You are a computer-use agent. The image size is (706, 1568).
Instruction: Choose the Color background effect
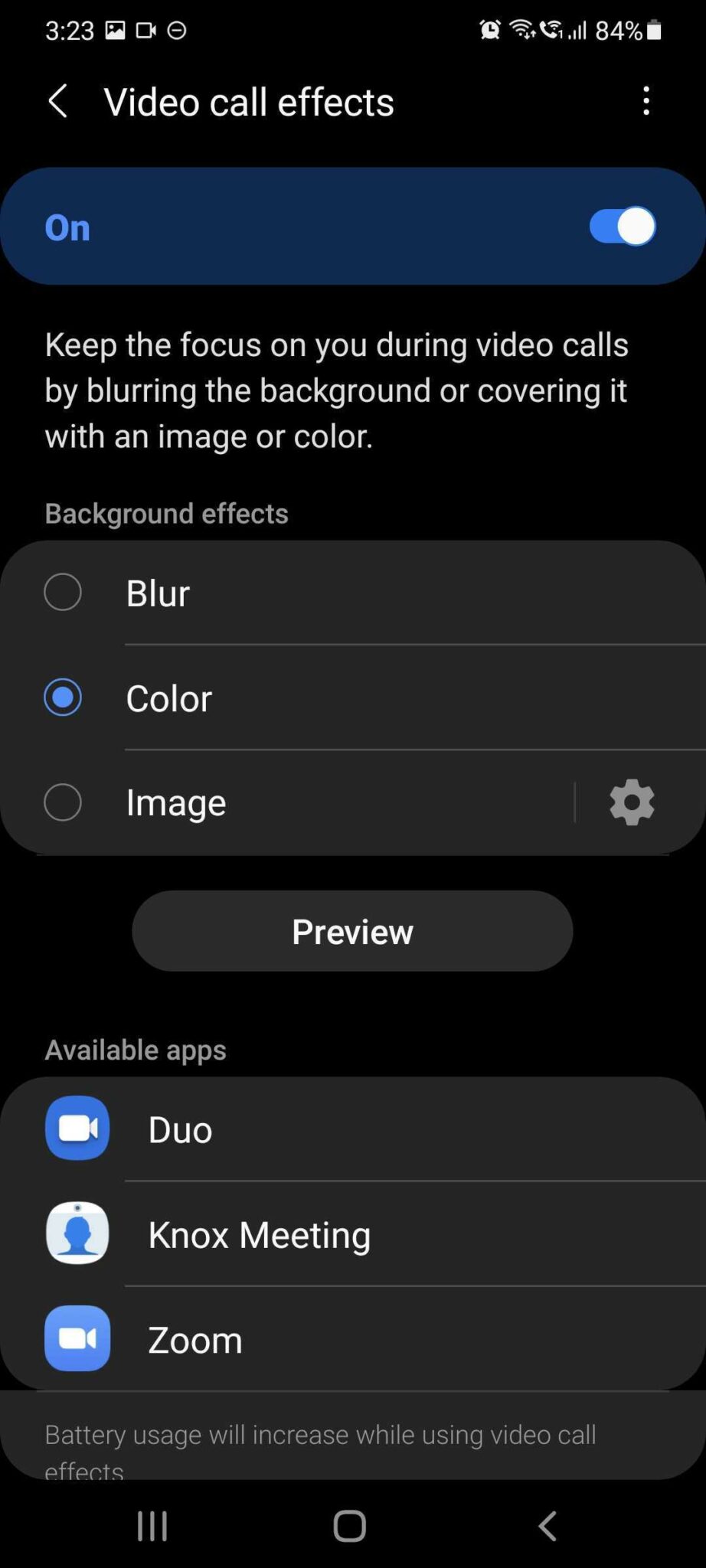point(63,697)
